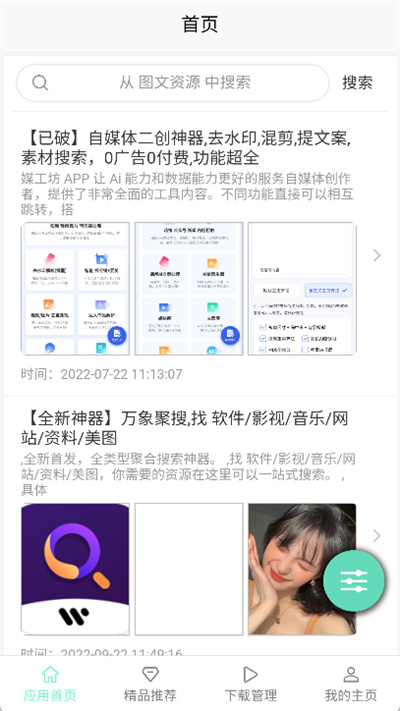Viewport: 400px width, 711px height.
Task: Open the floating green filter settings button
Action: [x=354, y=580]
